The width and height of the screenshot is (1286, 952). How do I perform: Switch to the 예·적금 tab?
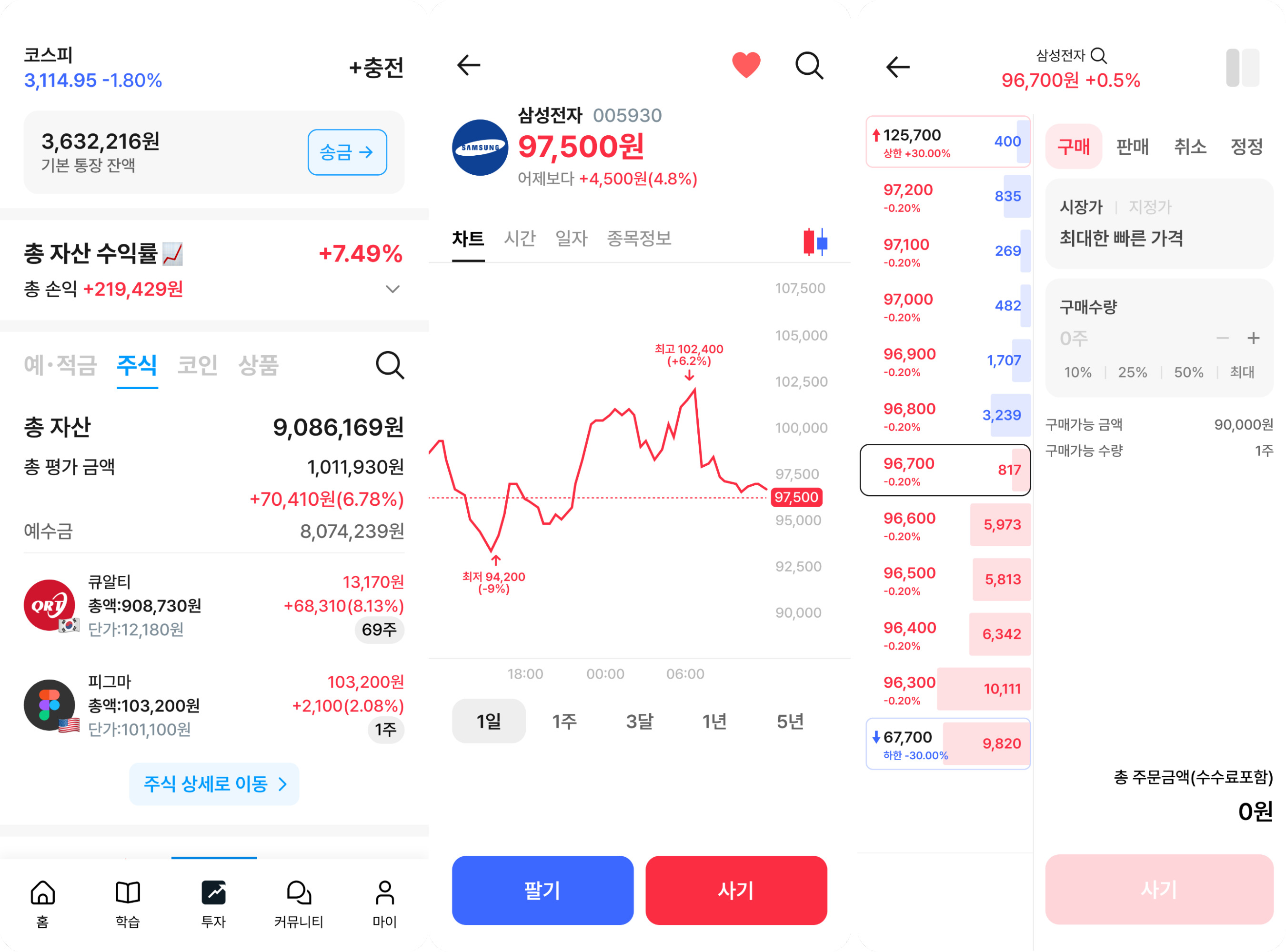[60, 365]
